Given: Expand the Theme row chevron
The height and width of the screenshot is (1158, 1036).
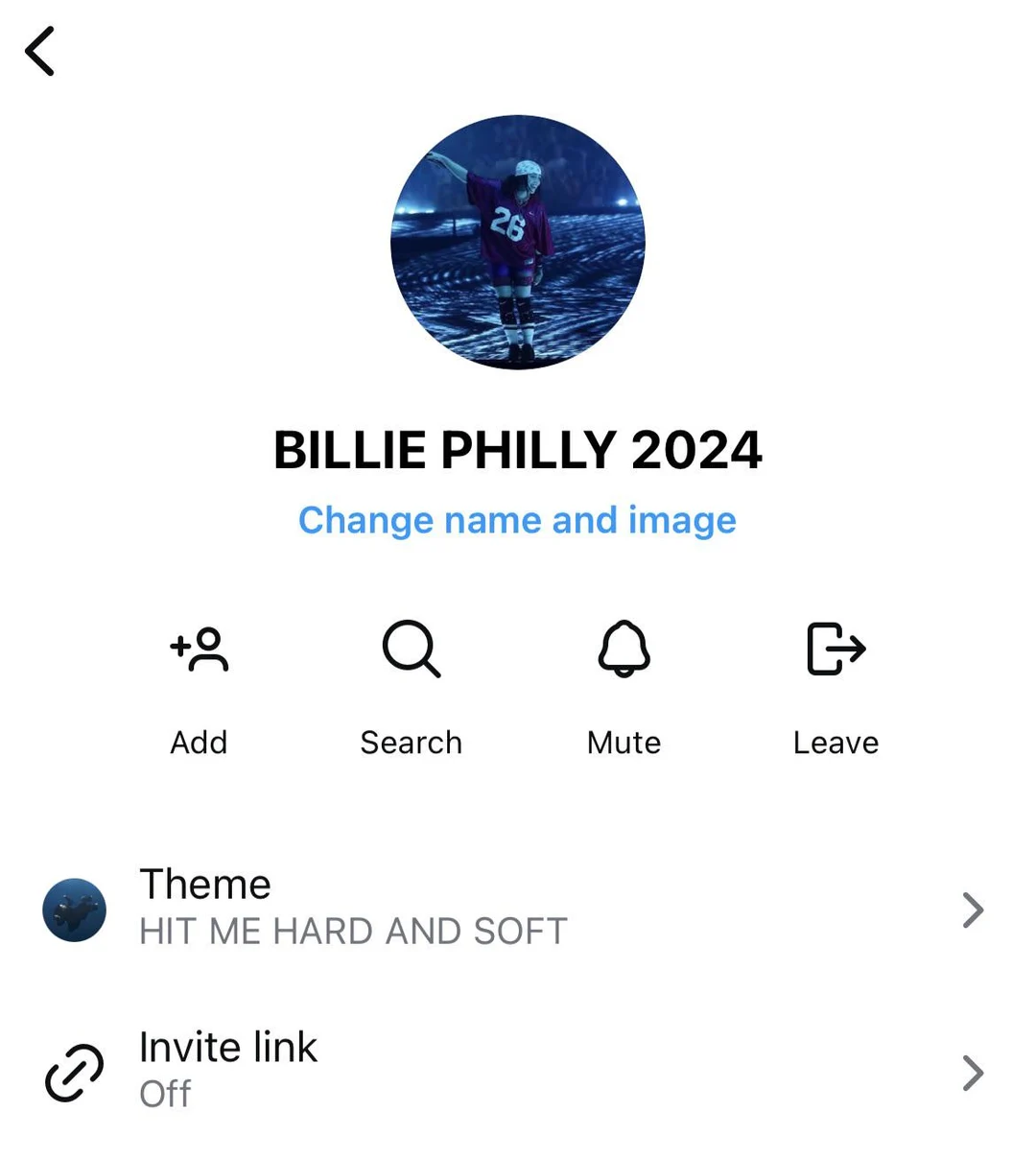Looking at the screenshot, I should pos(973,909).
